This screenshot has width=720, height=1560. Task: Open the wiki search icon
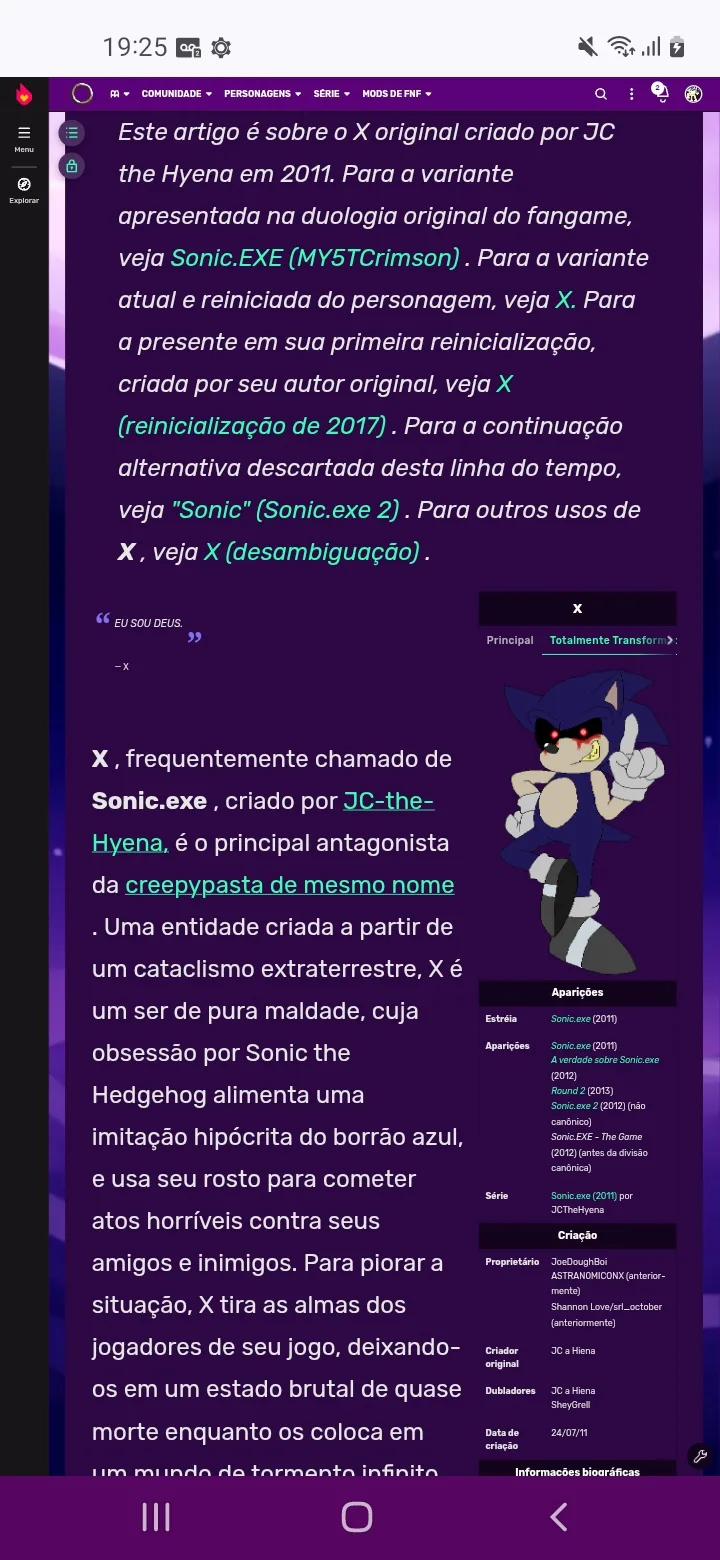pyautogui.click(x=601, y=94)
